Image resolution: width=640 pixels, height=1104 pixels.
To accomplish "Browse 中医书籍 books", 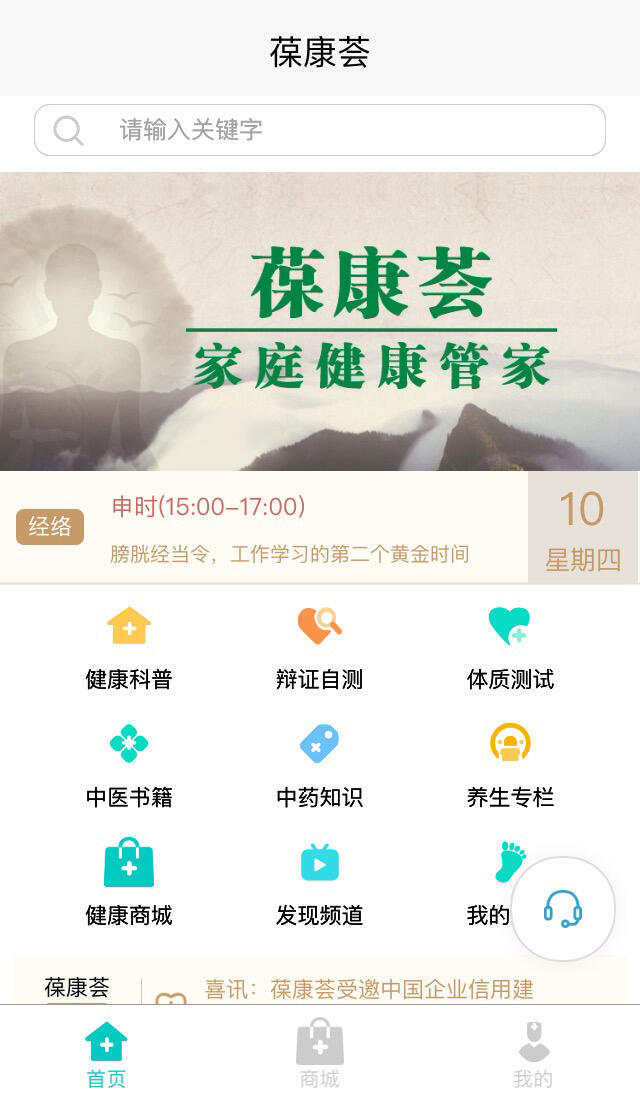I will click(x=129, y=766).
